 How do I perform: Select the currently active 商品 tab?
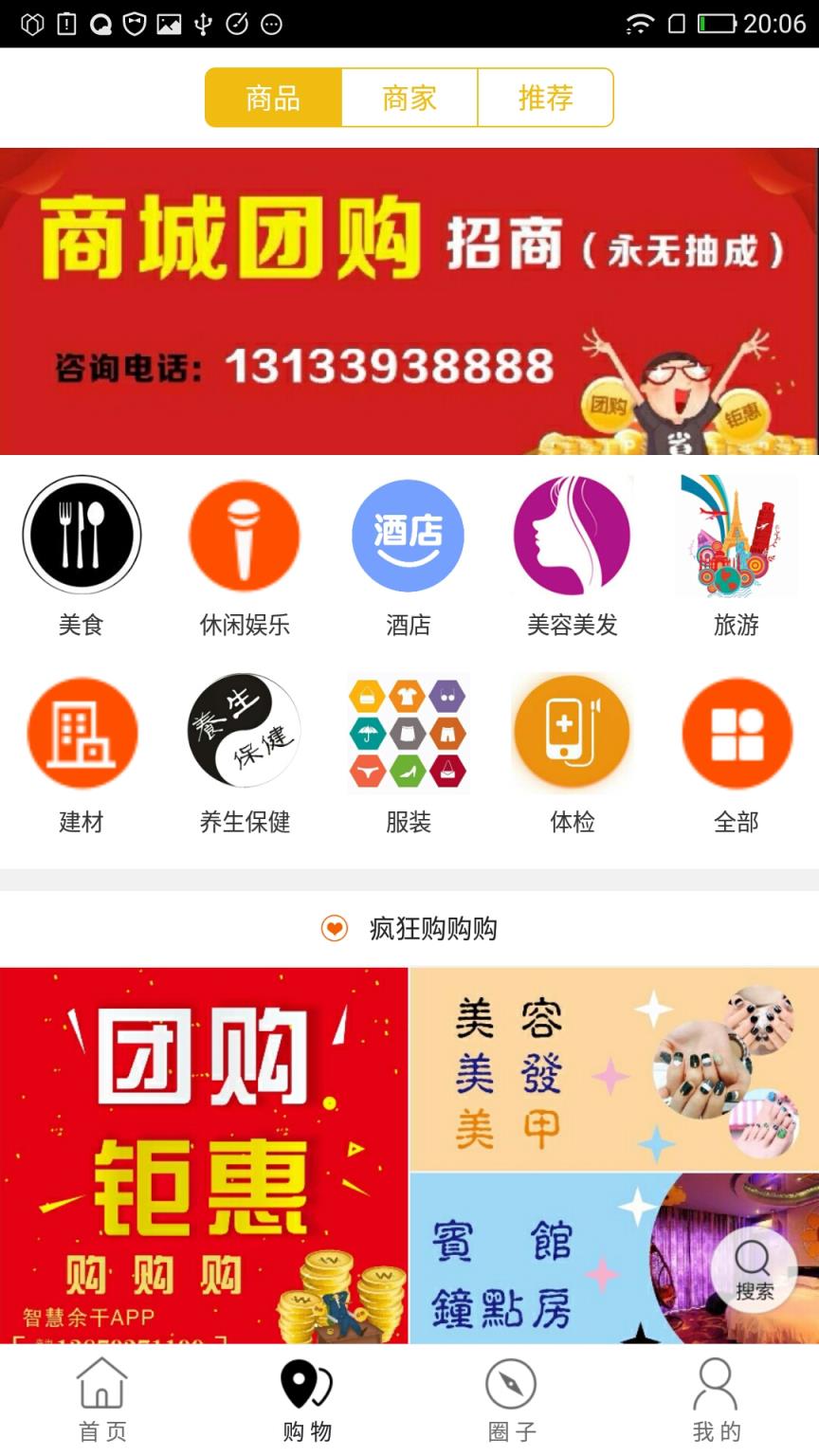click(272, 97)
